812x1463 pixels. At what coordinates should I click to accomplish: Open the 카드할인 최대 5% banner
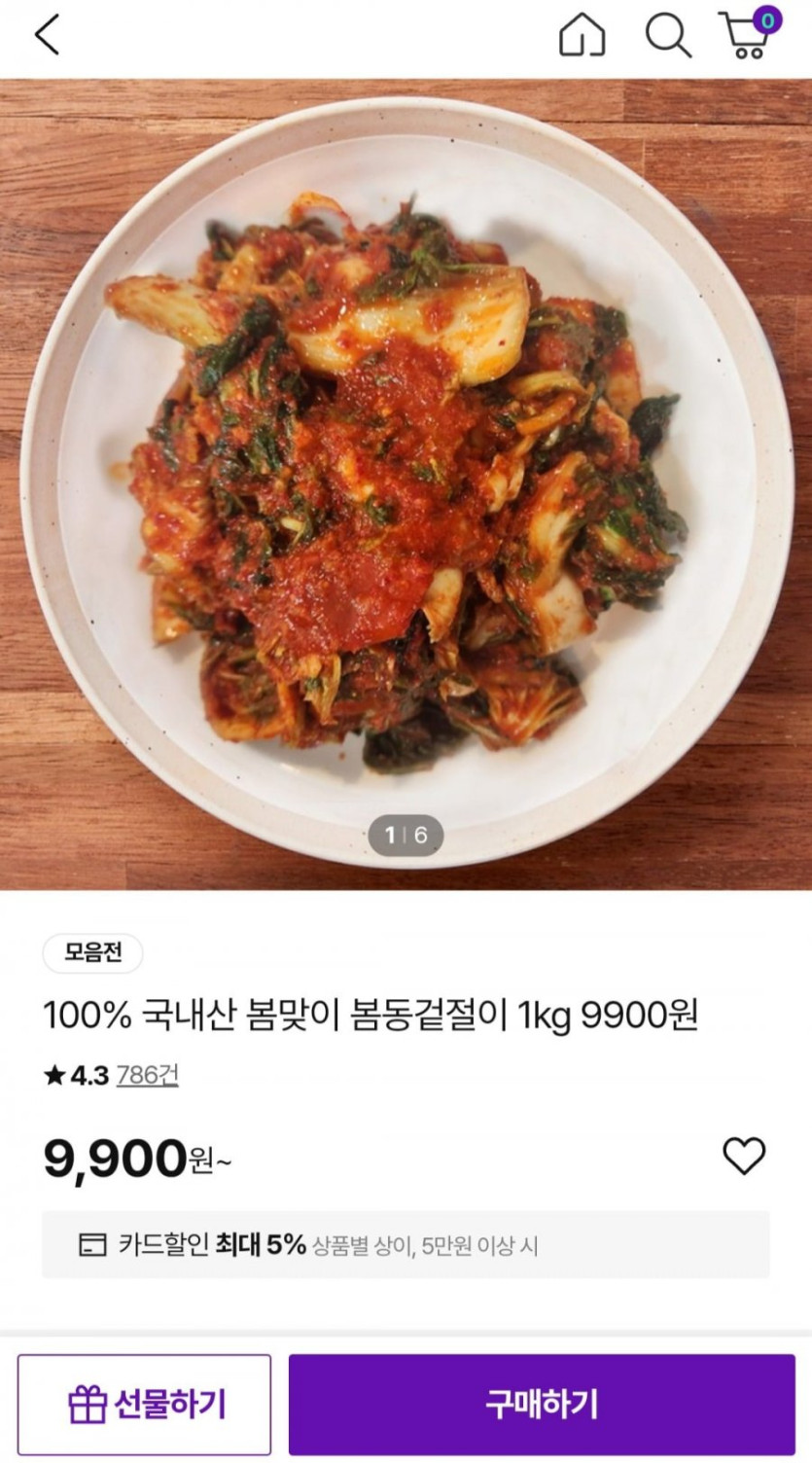click(x=406, y=1245)
